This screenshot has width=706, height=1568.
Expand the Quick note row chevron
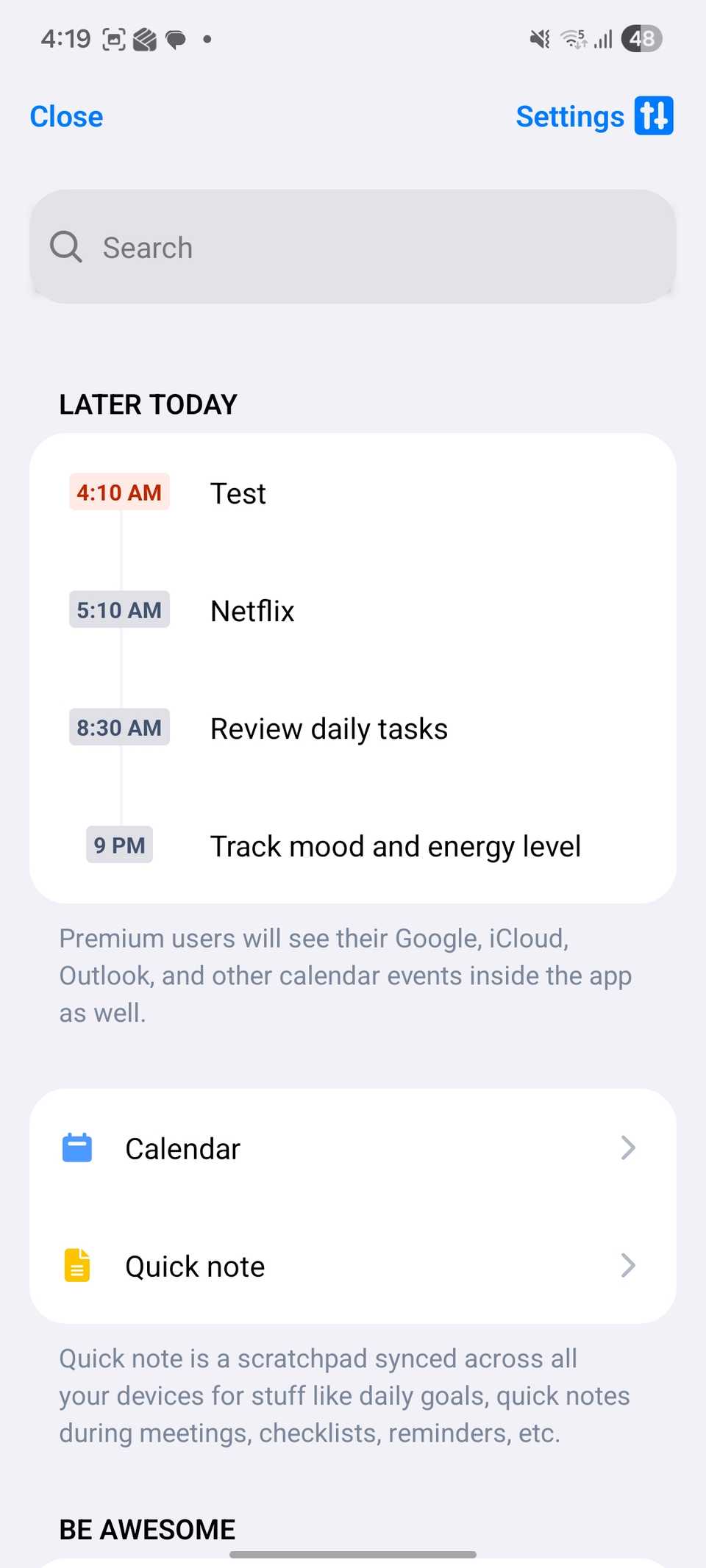[x=628, y=1265]
